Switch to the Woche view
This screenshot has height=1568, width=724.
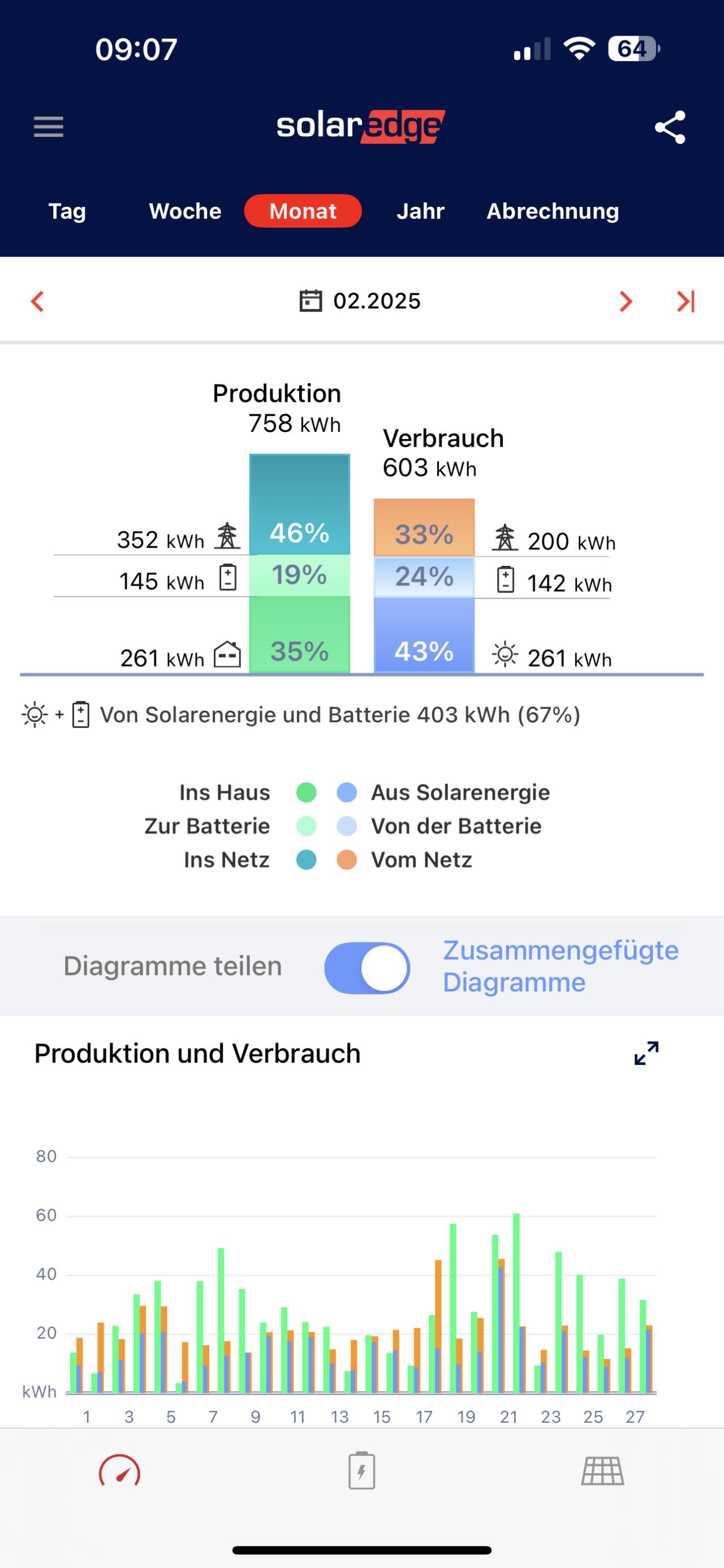185,211
